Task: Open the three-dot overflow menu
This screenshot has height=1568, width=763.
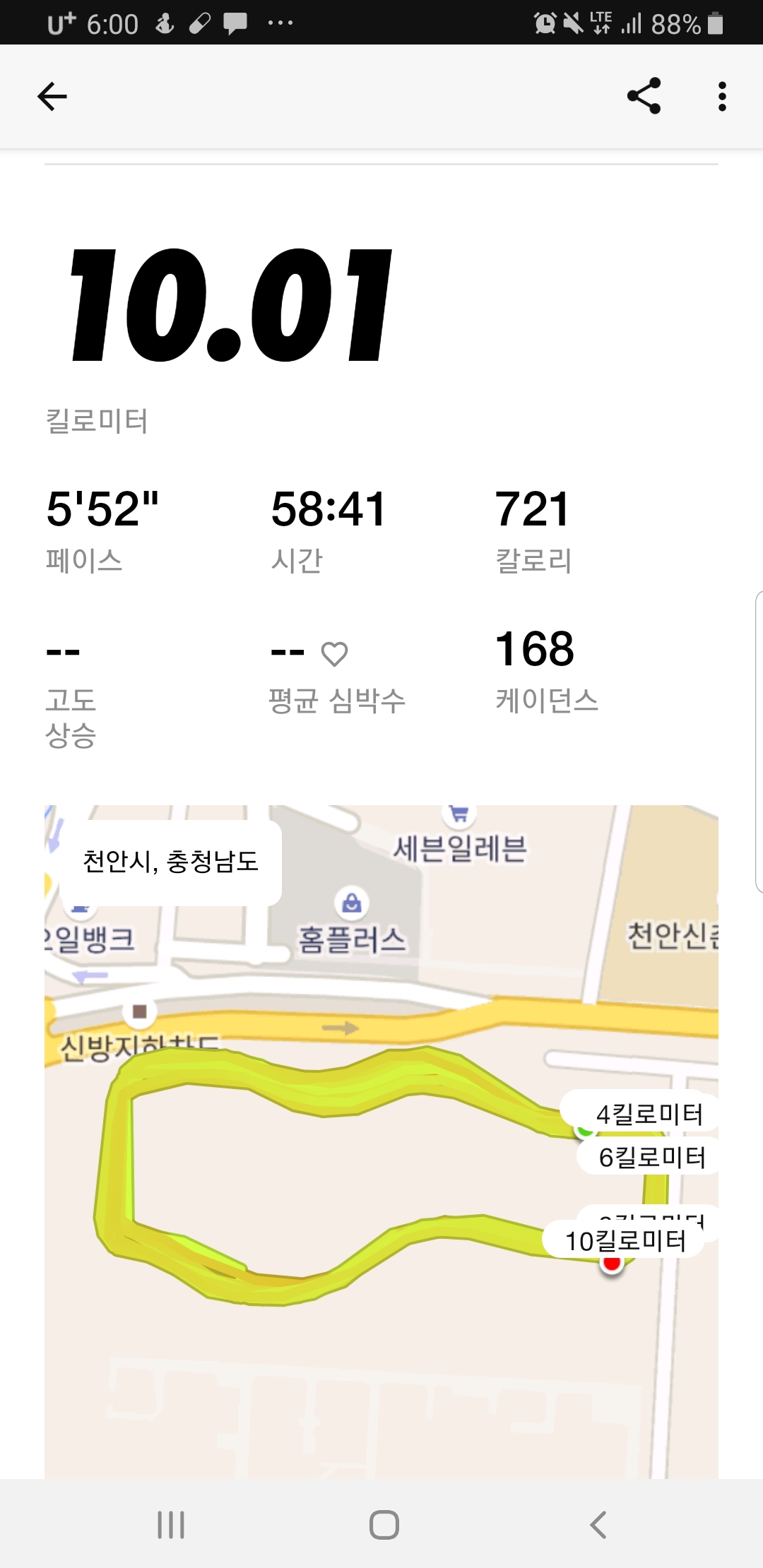Action: click(x=721, y=97)
